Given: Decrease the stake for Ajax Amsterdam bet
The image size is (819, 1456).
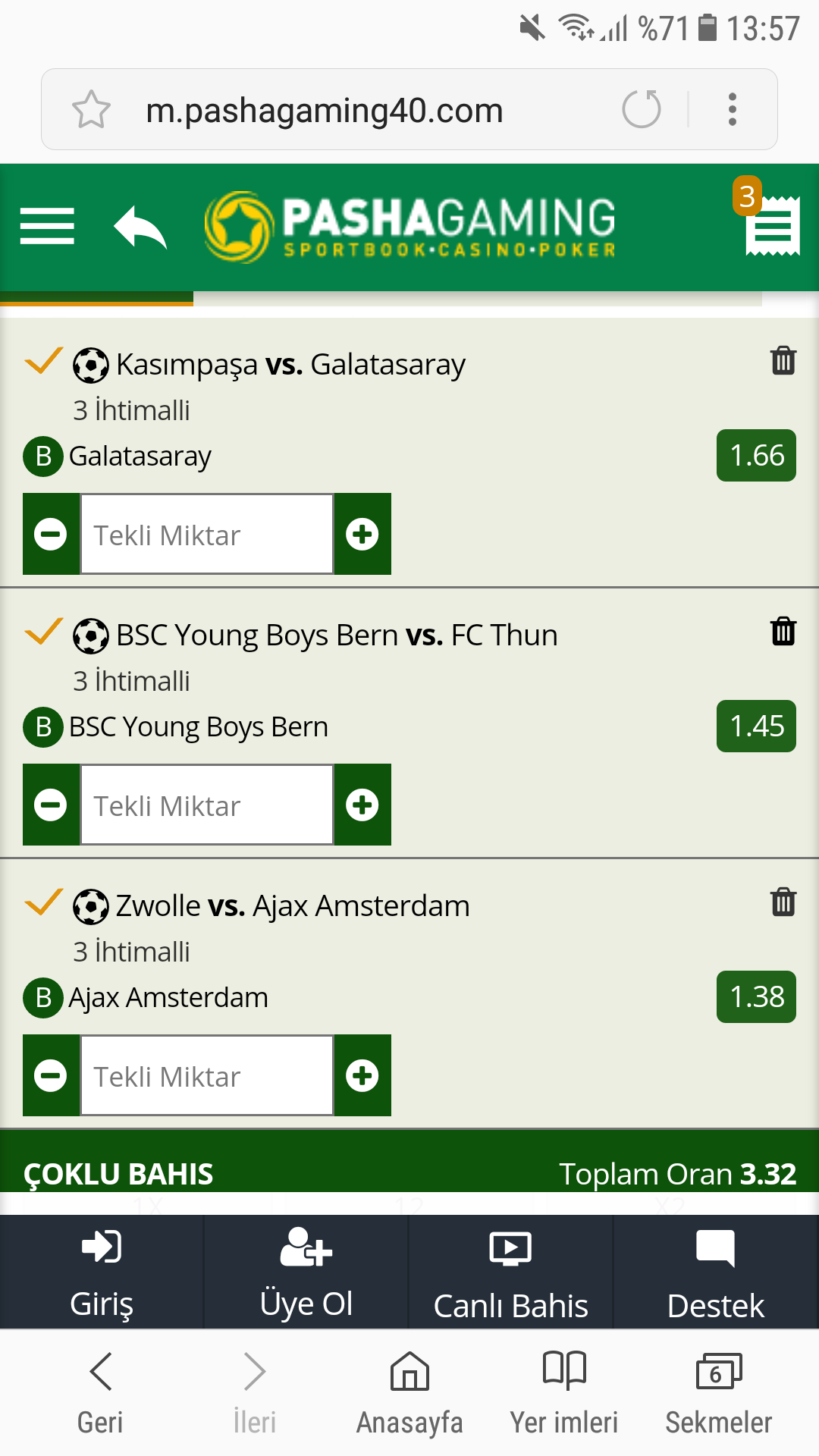Looking at the screenshot, I should pos(51,1075).
